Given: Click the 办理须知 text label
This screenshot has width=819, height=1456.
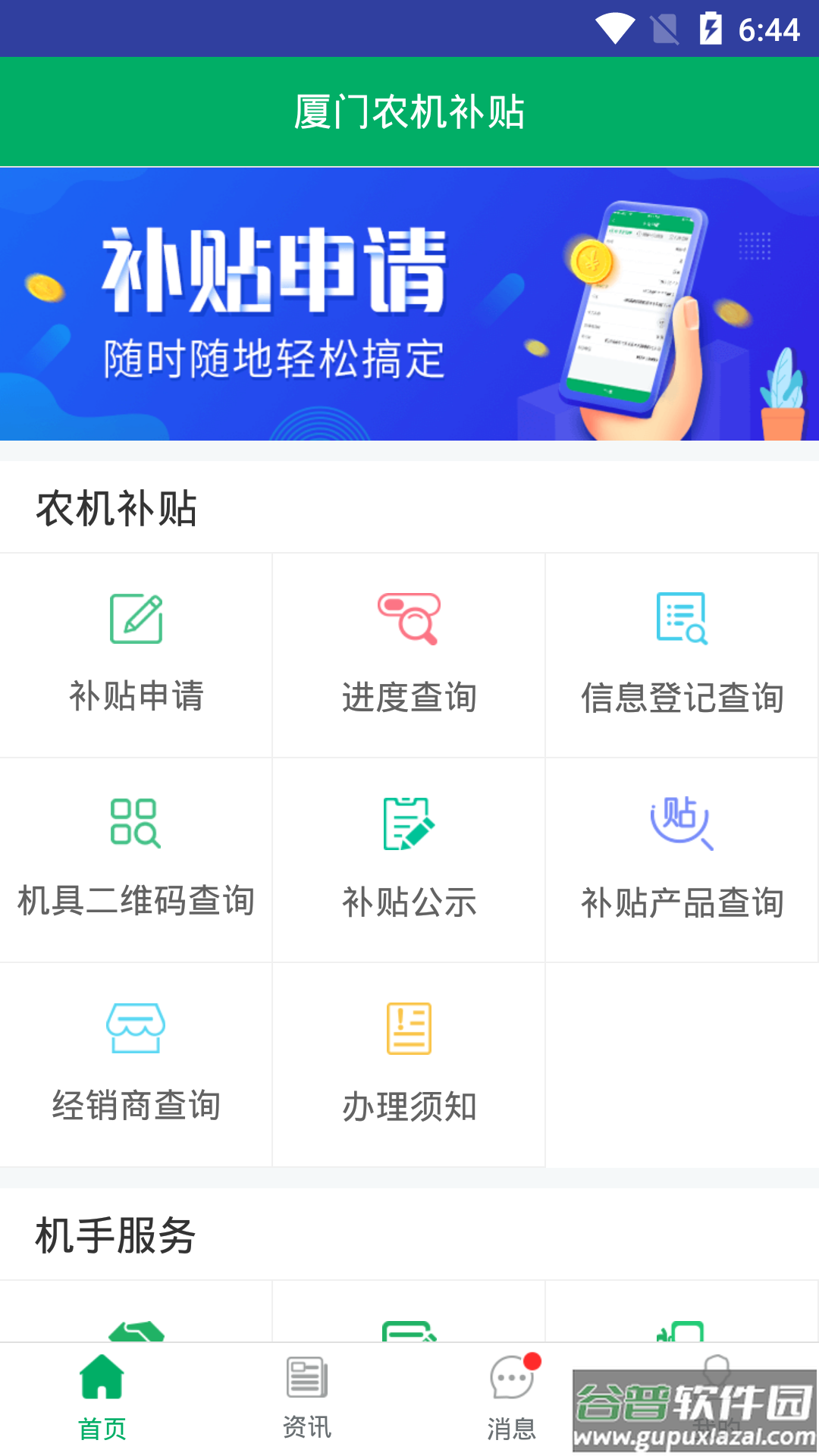Looking at the screenshot, I should point(409,1106).
